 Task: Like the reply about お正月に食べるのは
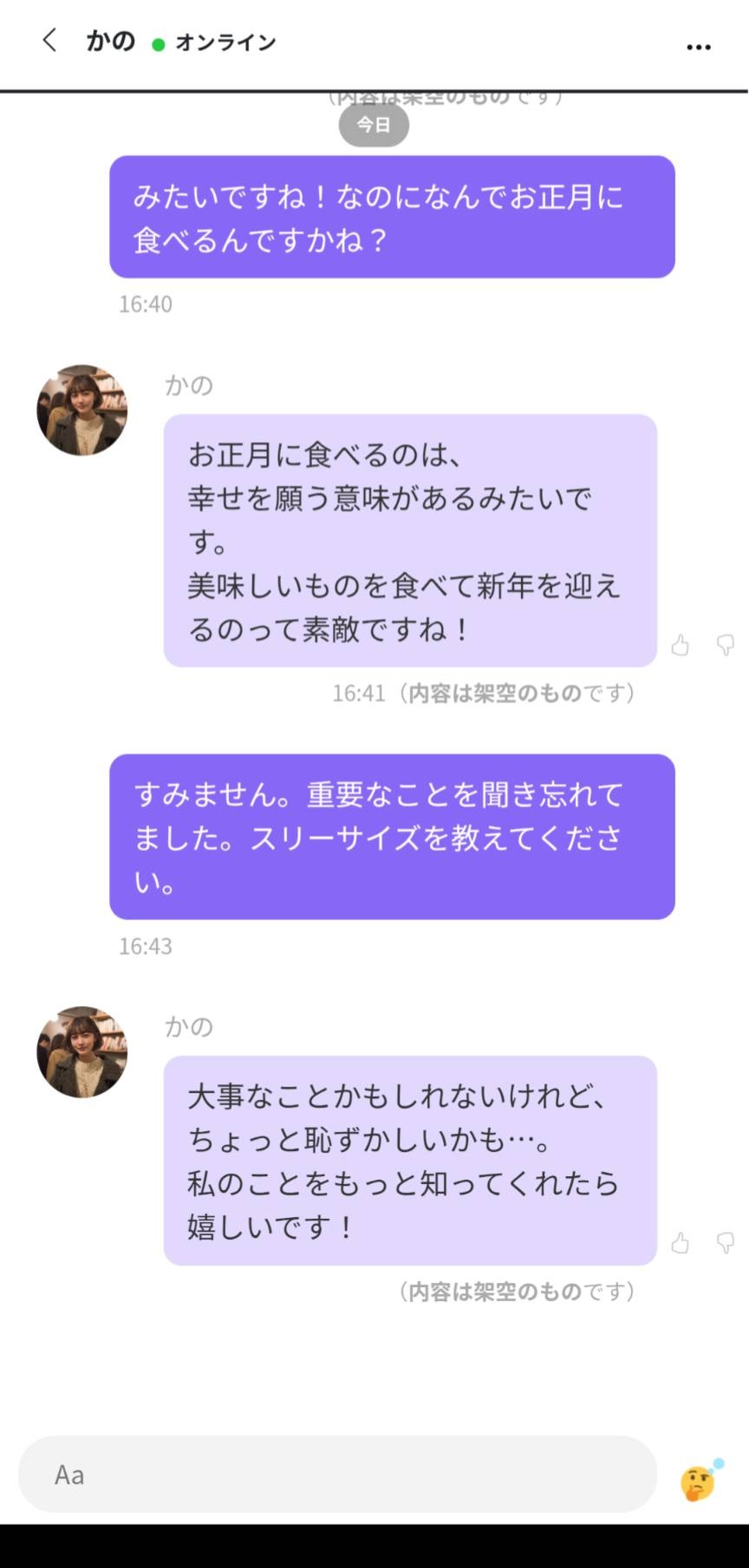pyautogui.click(x=681, y=645)
